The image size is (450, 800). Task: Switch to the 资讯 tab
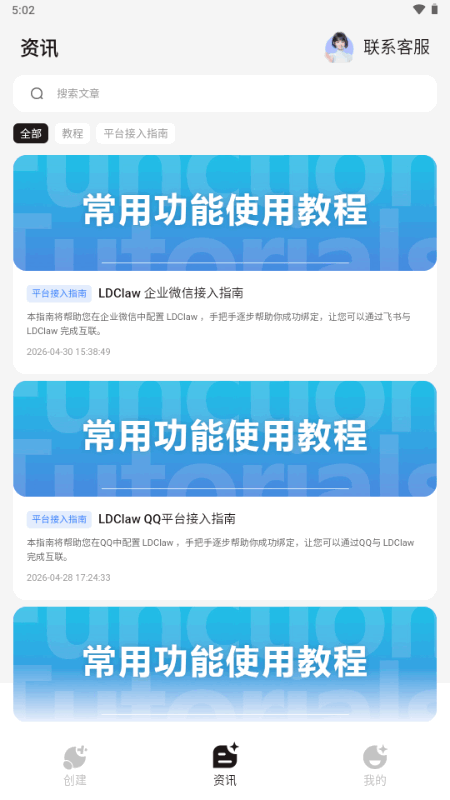(x=225, y=764)
